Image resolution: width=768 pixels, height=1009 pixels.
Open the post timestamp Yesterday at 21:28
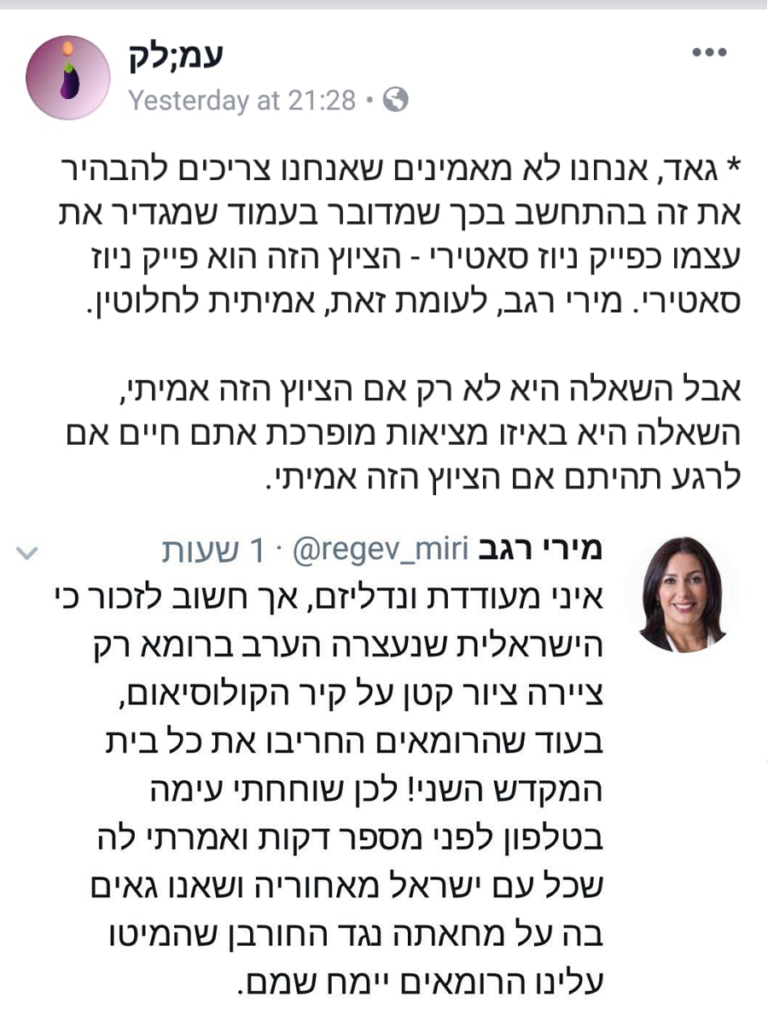pyautogui.click(x=242, y=100)
